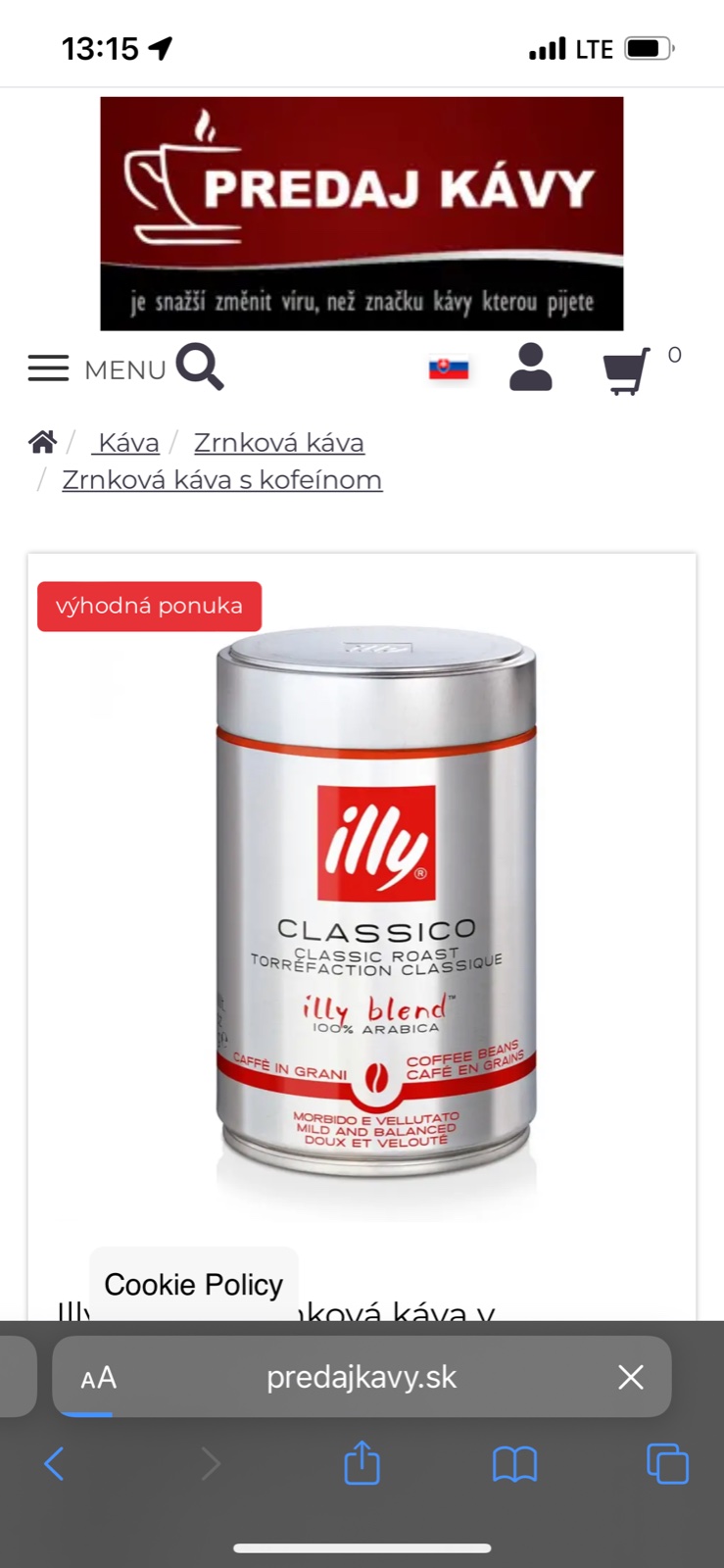
Task: Change language via Slovak flag
Action: [449, 368]
